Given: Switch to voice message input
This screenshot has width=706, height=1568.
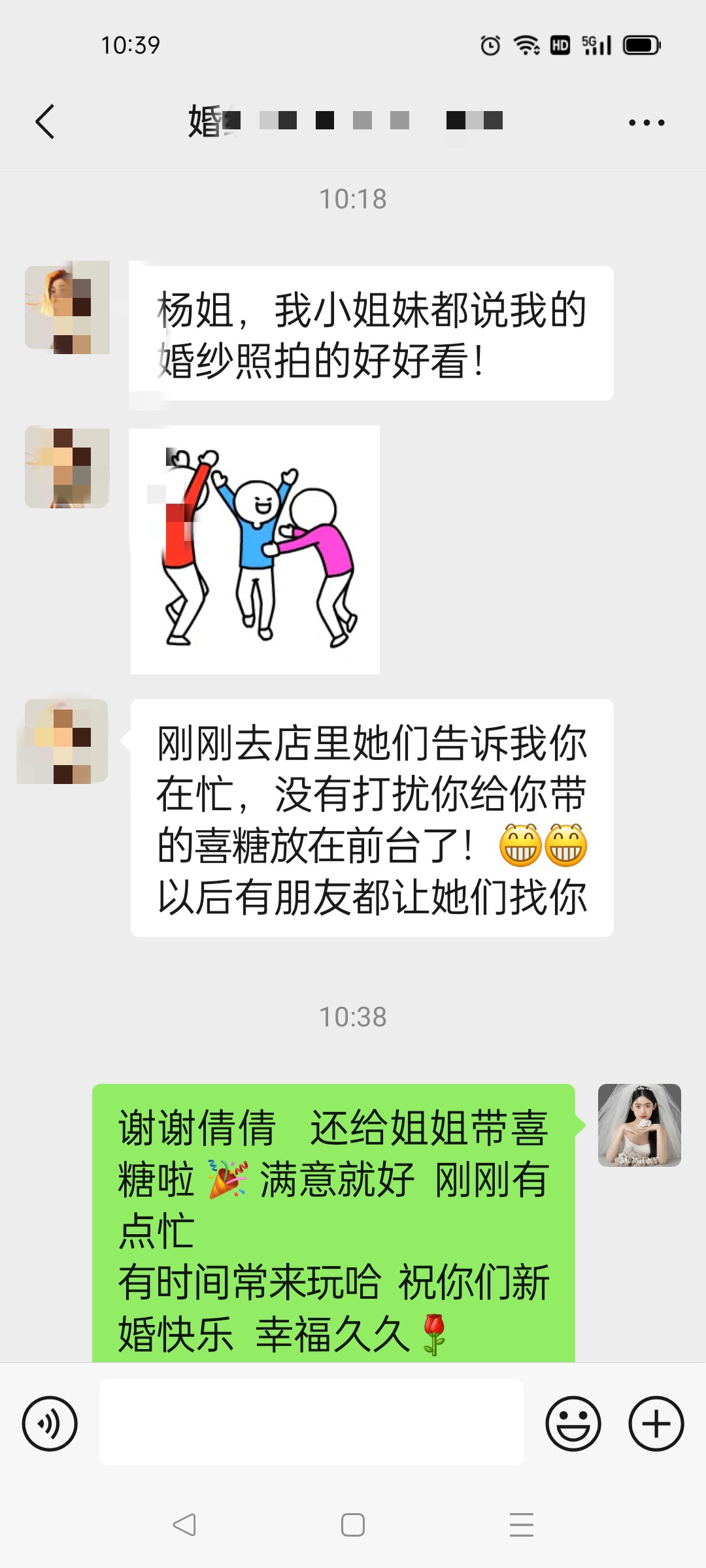Looking at the screenshot, I should click(50, 1424).
